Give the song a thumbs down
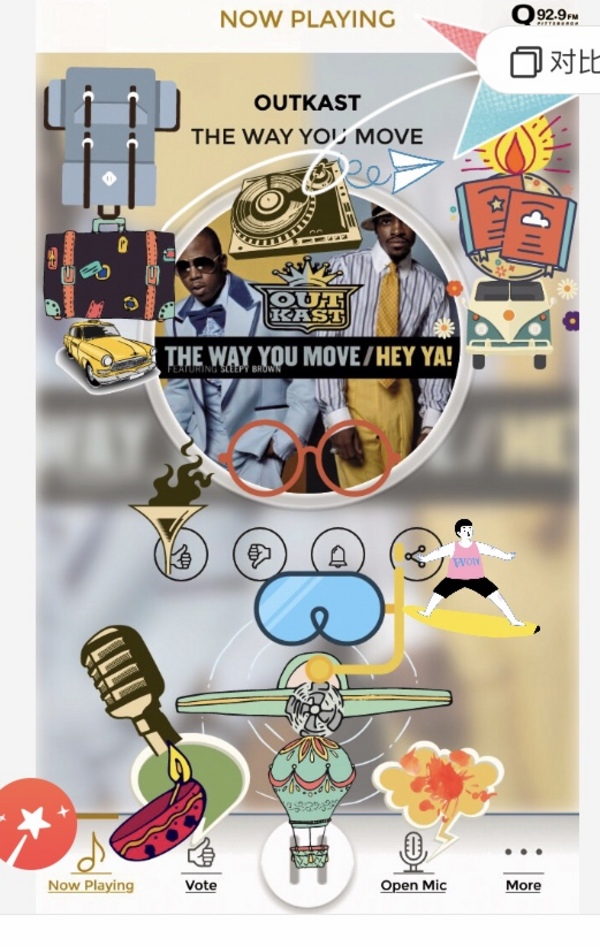This screenshot has width=600, height=946. point(259,554)
